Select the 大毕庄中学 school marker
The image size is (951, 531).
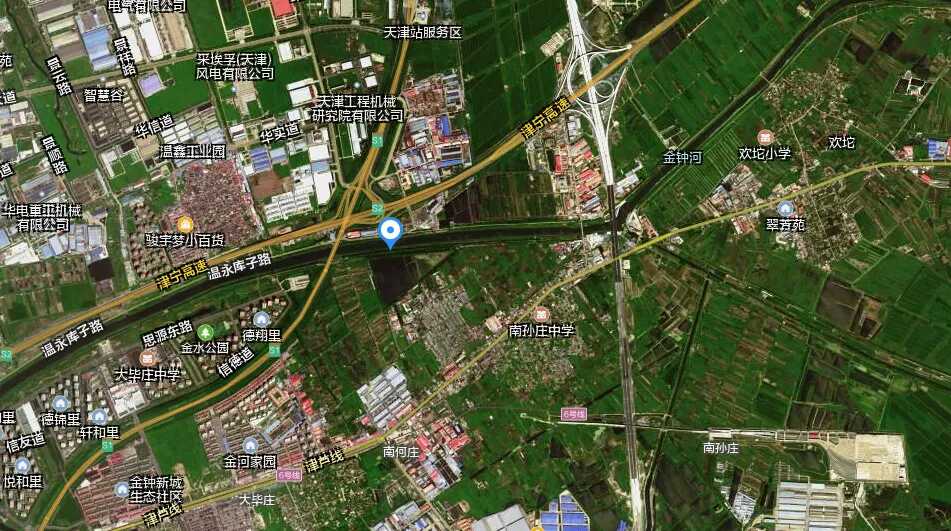(148, 358)
